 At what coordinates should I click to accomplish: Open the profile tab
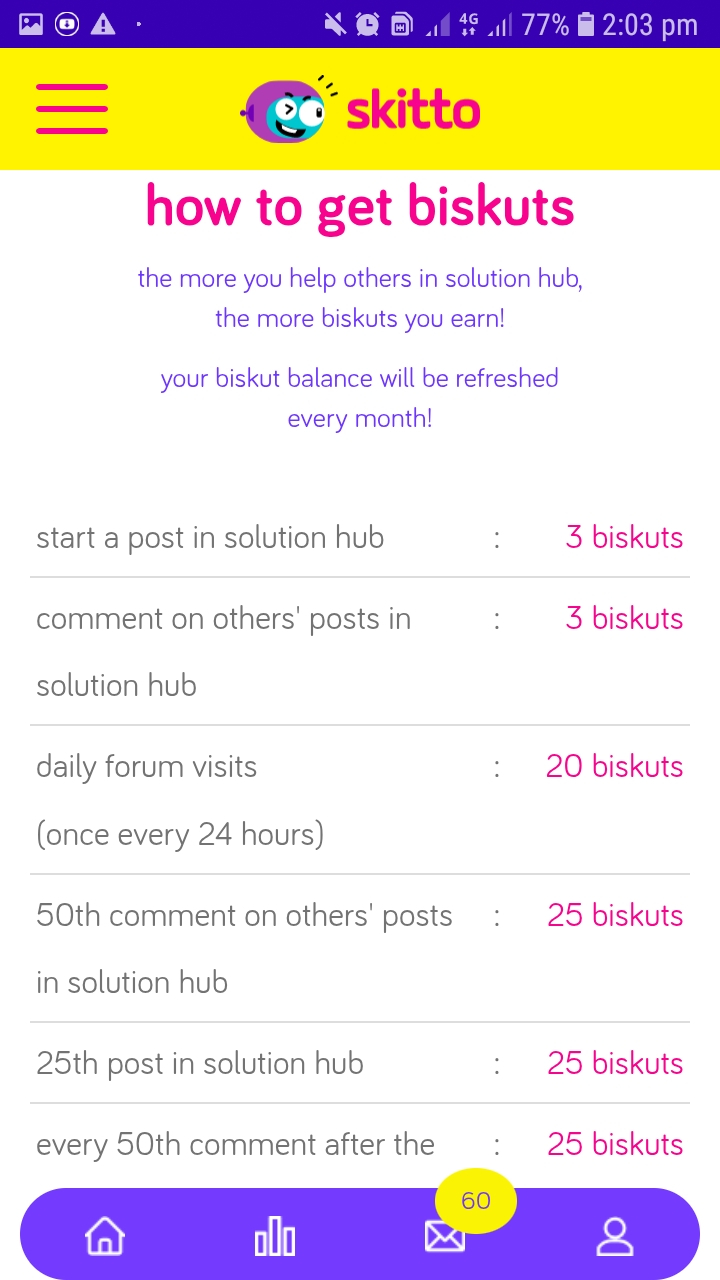(x=615, y=1236)
